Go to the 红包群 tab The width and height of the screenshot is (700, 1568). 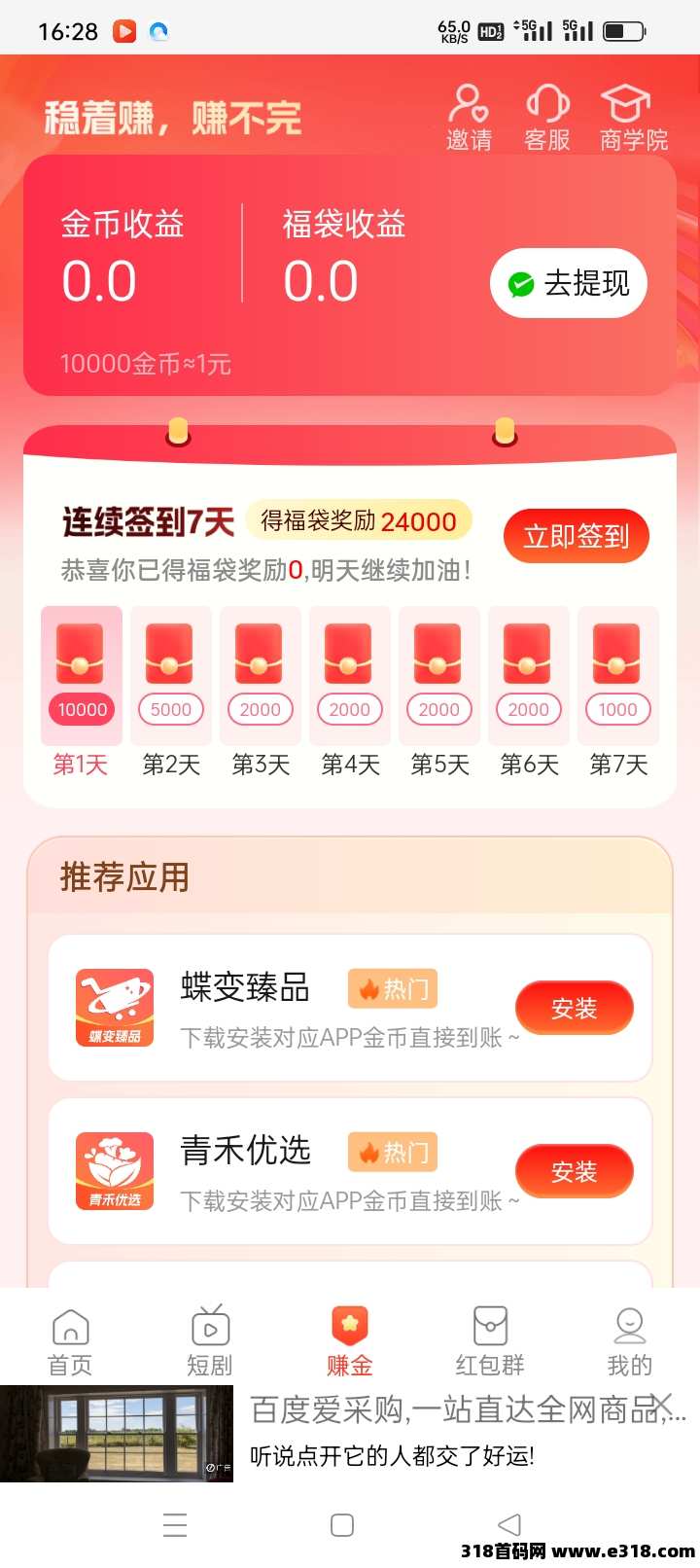click(490, 1341)
